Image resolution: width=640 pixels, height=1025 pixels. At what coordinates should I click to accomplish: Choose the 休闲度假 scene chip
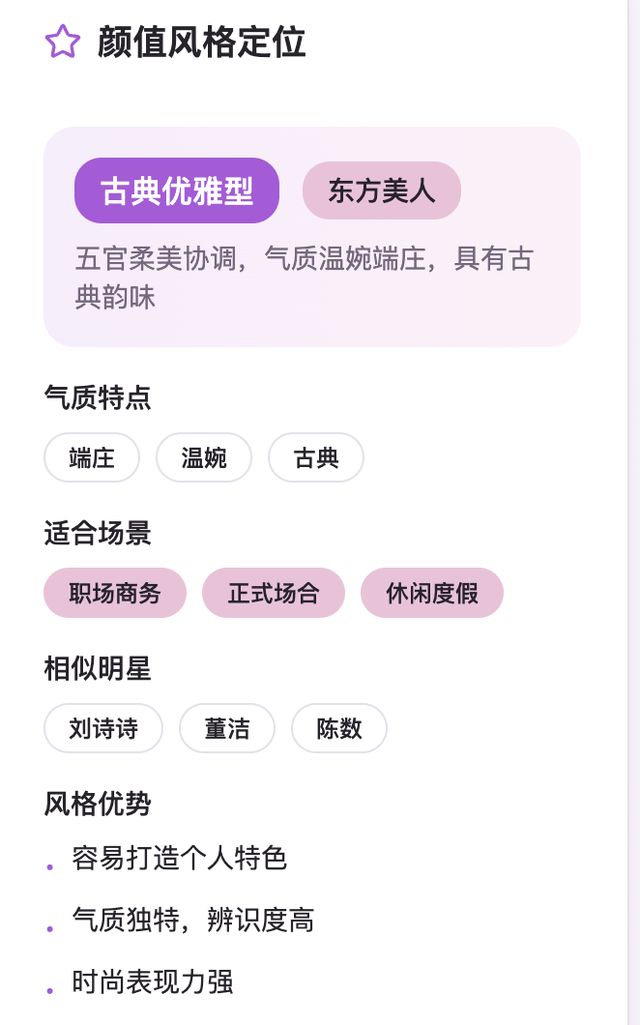[x=432, y=593]
